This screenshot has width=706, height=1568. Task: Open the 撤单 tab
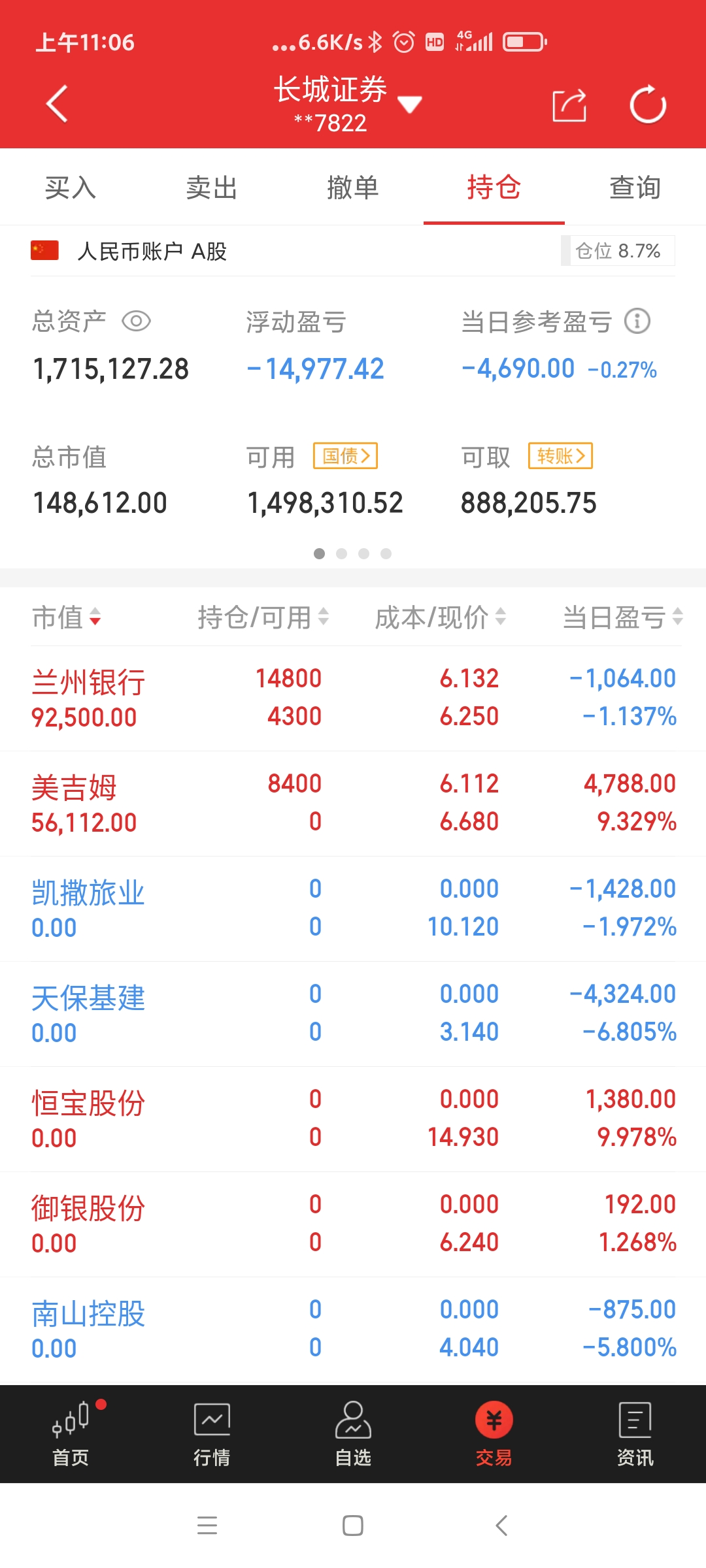[353, 188]
